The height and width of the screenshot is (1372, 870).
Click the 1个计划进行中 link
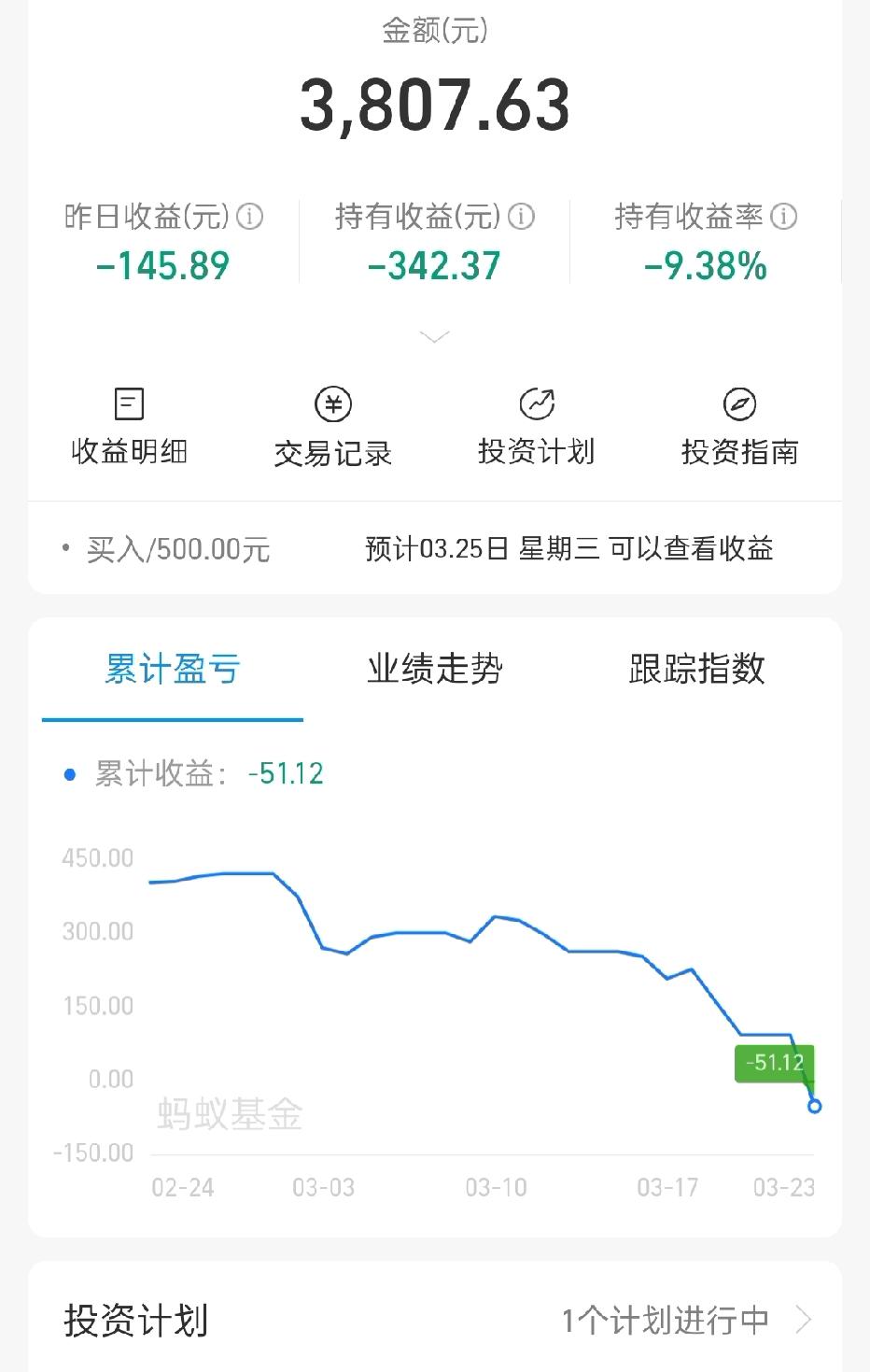(x=667, y=1320)
